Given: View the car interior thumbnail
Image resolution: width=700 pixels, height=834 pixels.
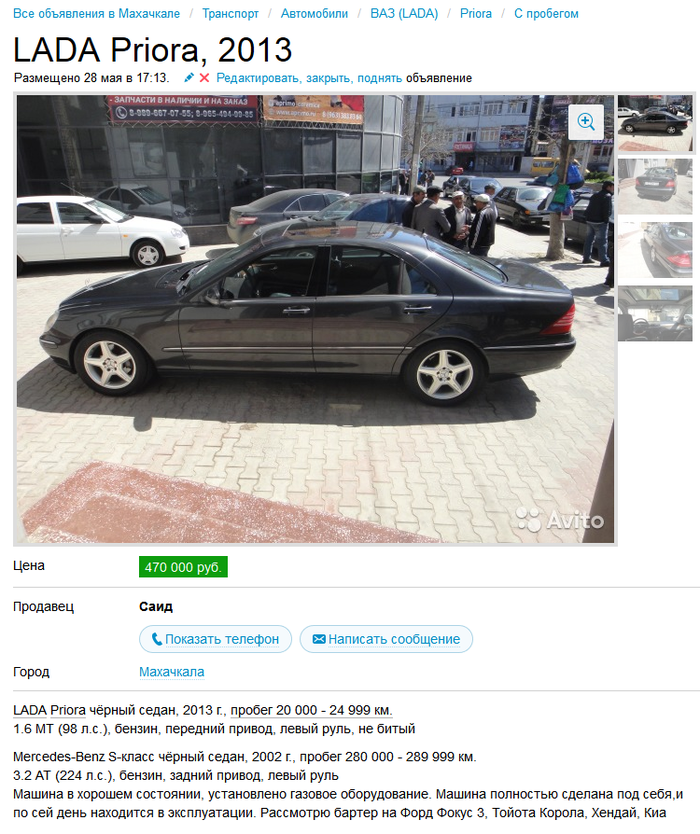Looking at the screenshot, I should [655, 313].
